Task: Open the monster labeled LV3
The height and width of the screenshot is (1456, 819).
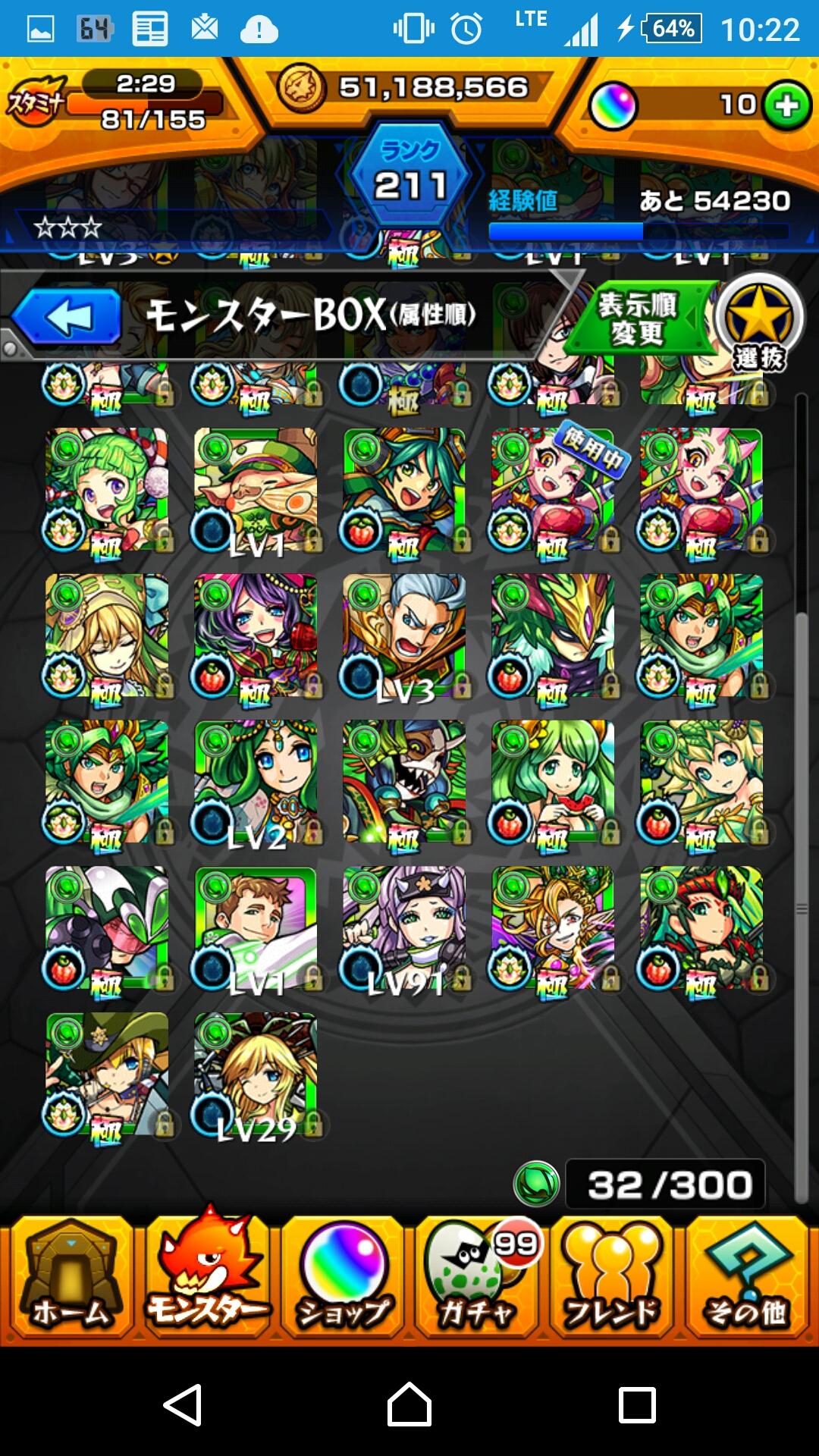Action: (x=404, y=635)
